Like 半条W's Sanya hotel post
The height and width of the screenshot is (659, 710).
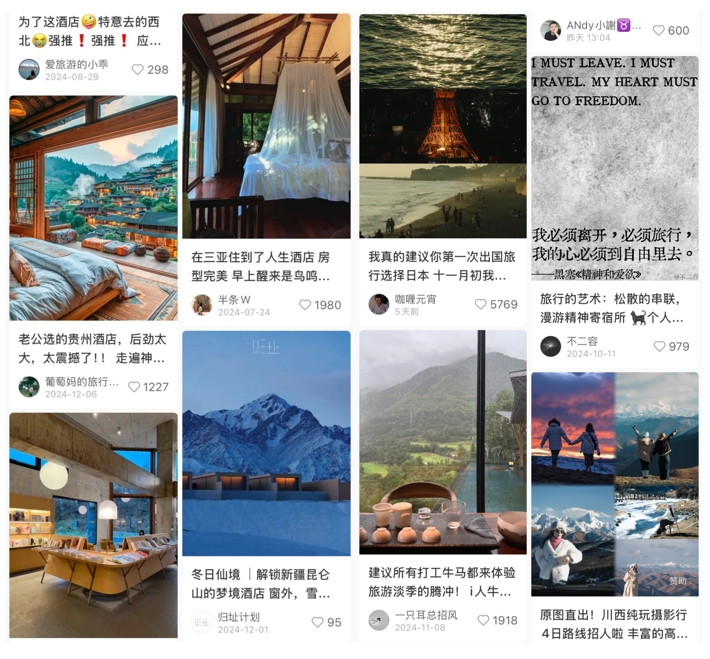(x=306, y=305)
